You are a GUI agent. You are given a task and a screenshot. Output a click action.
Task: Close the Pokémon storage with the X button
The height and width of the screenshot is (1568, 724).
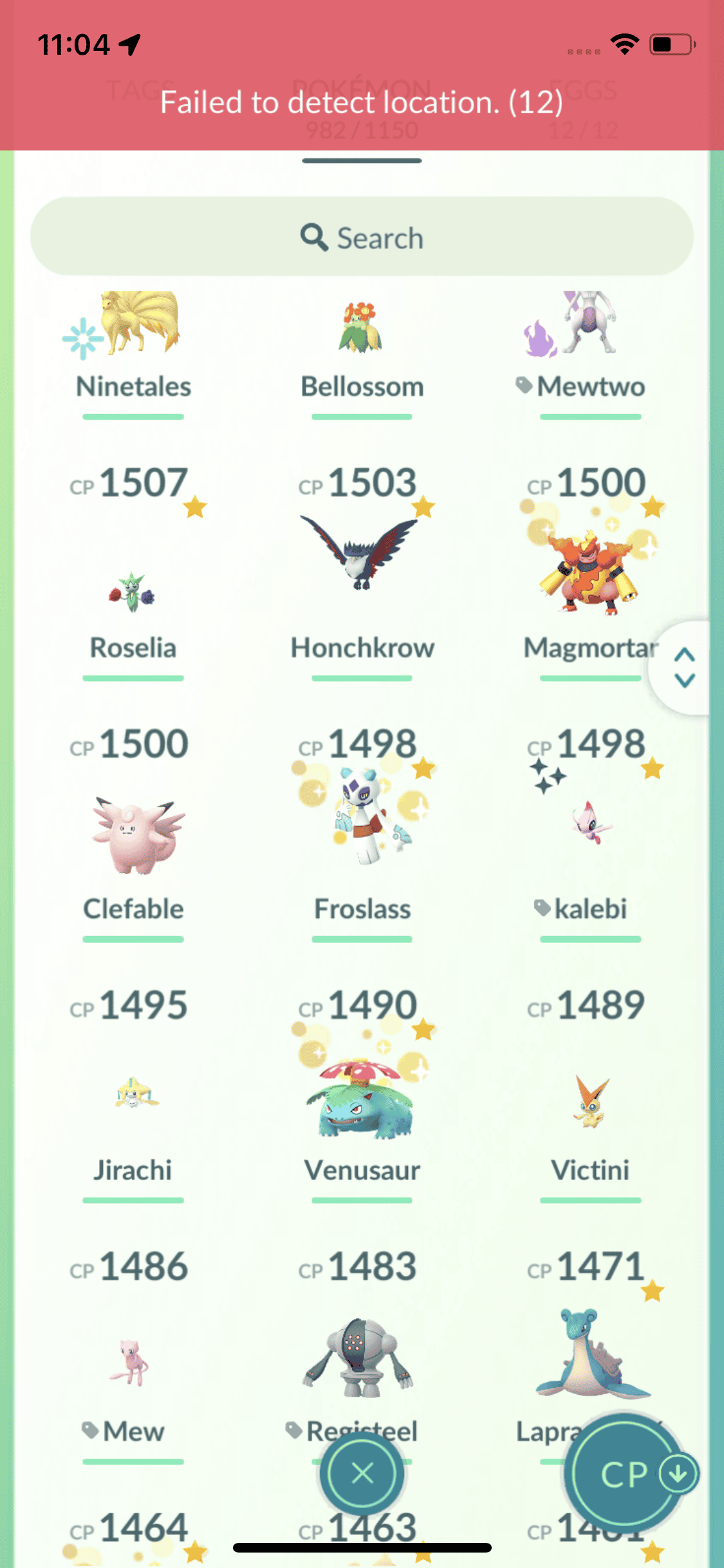[x=362, y=1473]
